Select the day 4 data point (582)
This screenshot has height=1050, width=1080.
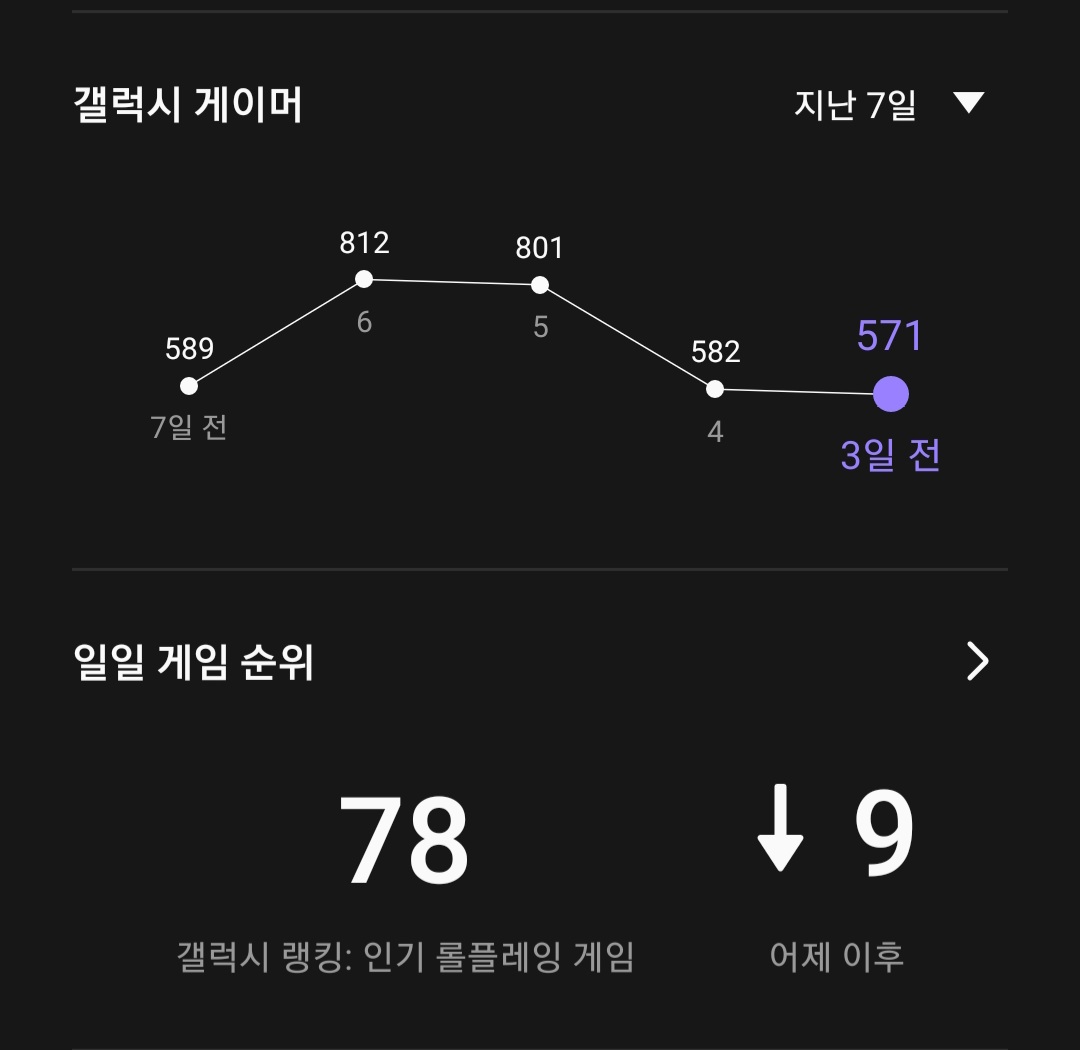[715, 389]
